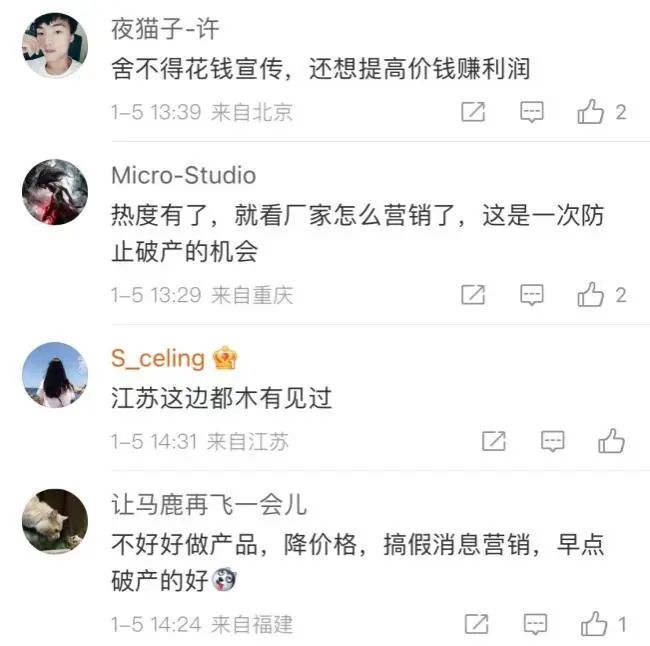The height and width of the screenshot is (646, 650).
Task: Repost 夜猫子-许's comment
Action: [x=473, y=112]
